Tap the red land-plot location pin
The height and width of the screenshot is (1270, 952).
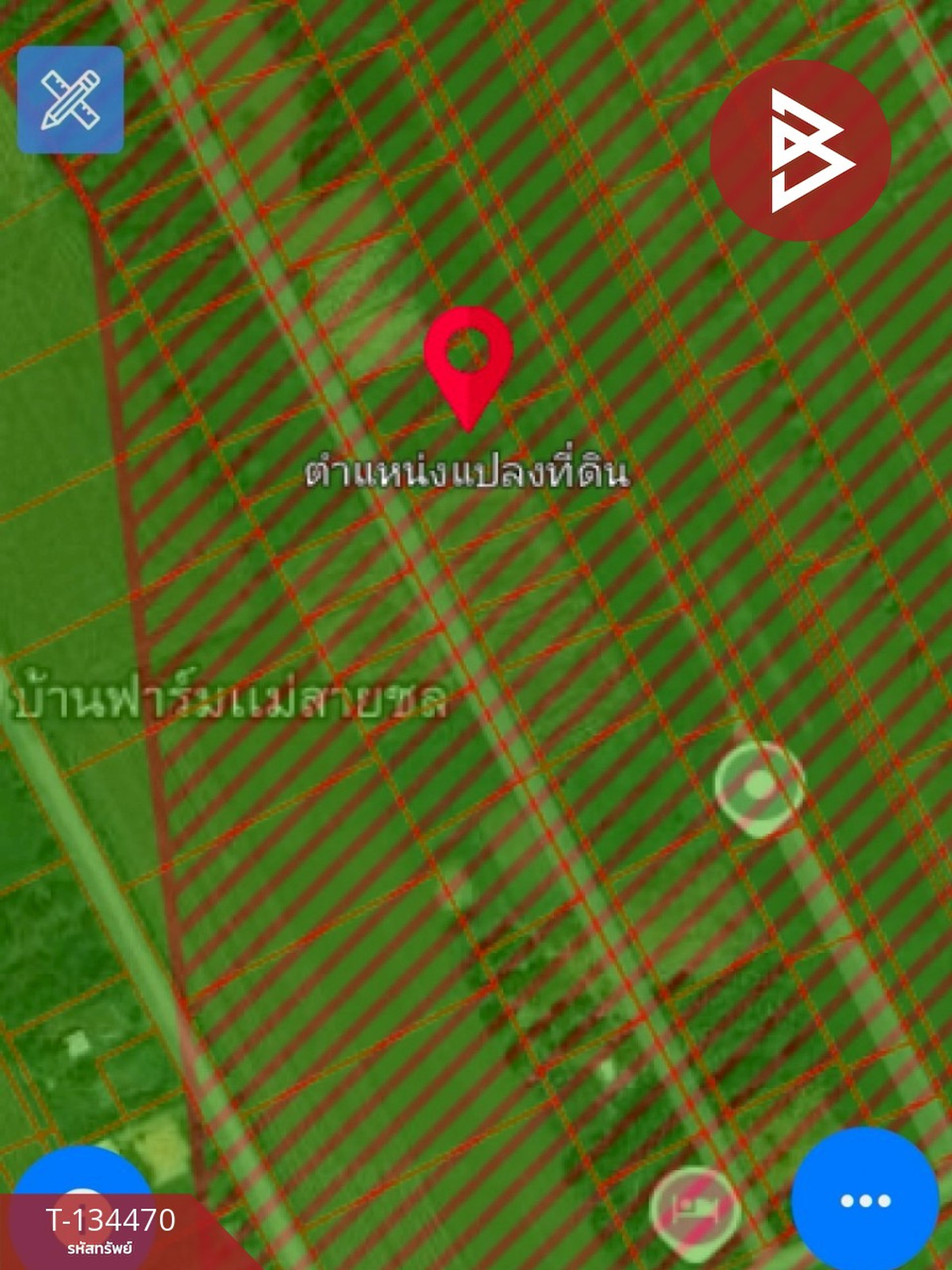point(470,365)
